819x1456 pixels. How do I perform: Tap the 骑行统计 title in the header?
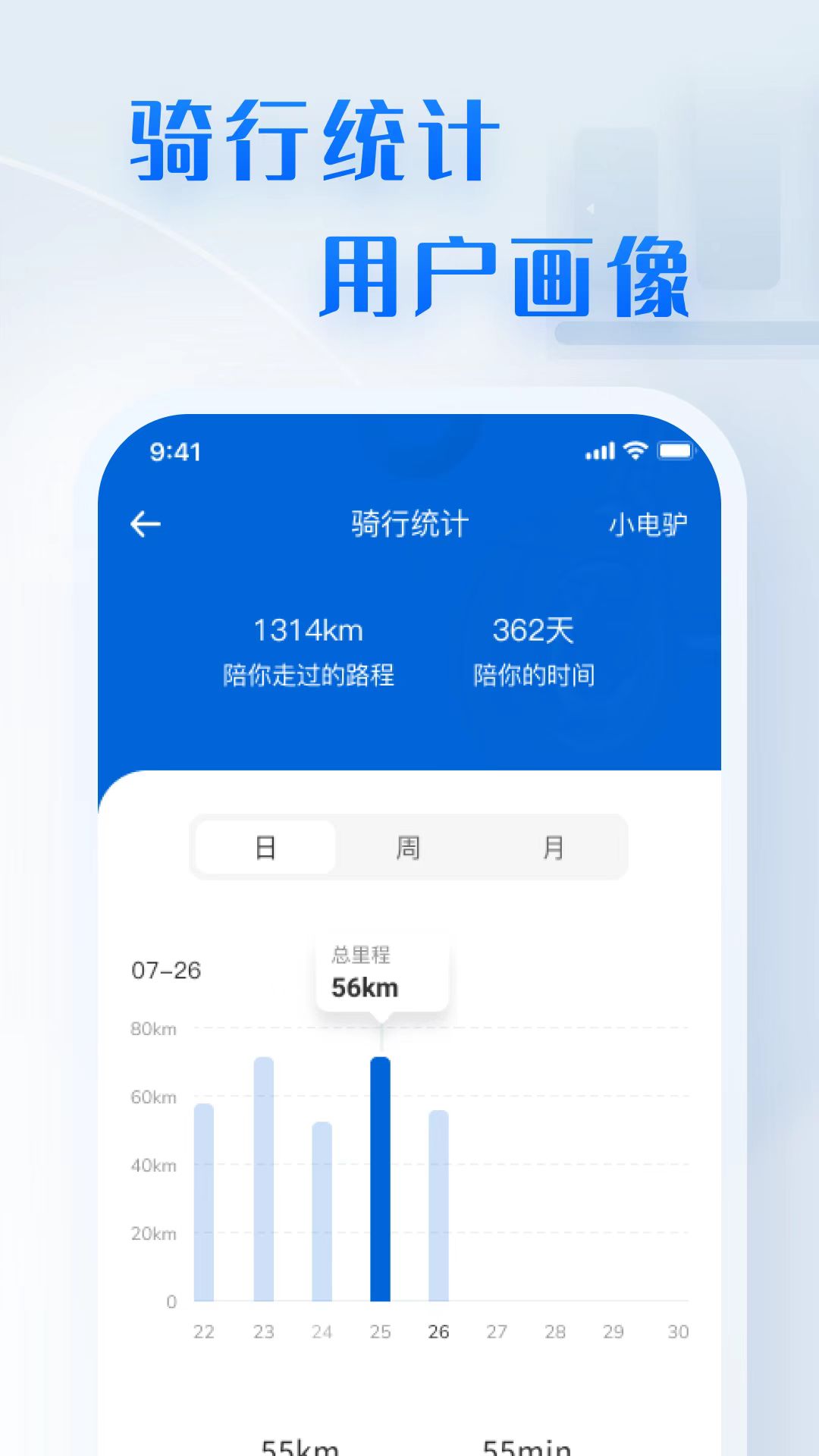point(409,523)
